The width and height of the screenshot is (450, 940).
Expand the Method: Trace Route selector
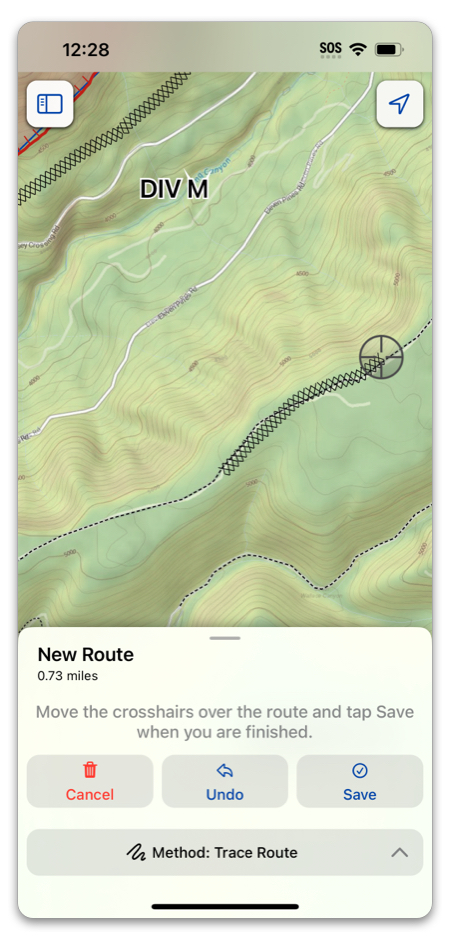(x=225, y=852)
